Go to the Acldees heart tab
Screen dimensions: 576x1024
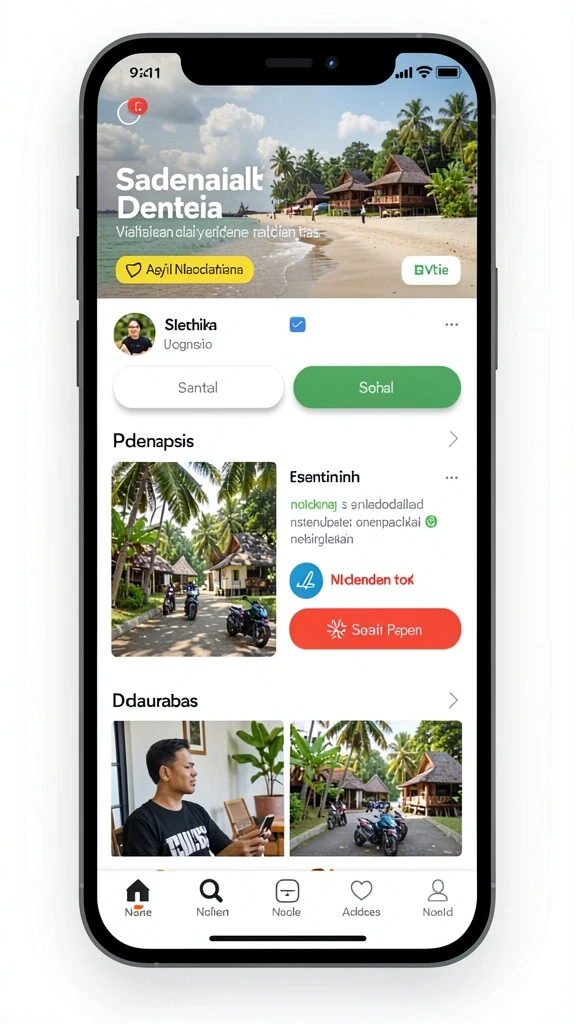pos(361,898)
